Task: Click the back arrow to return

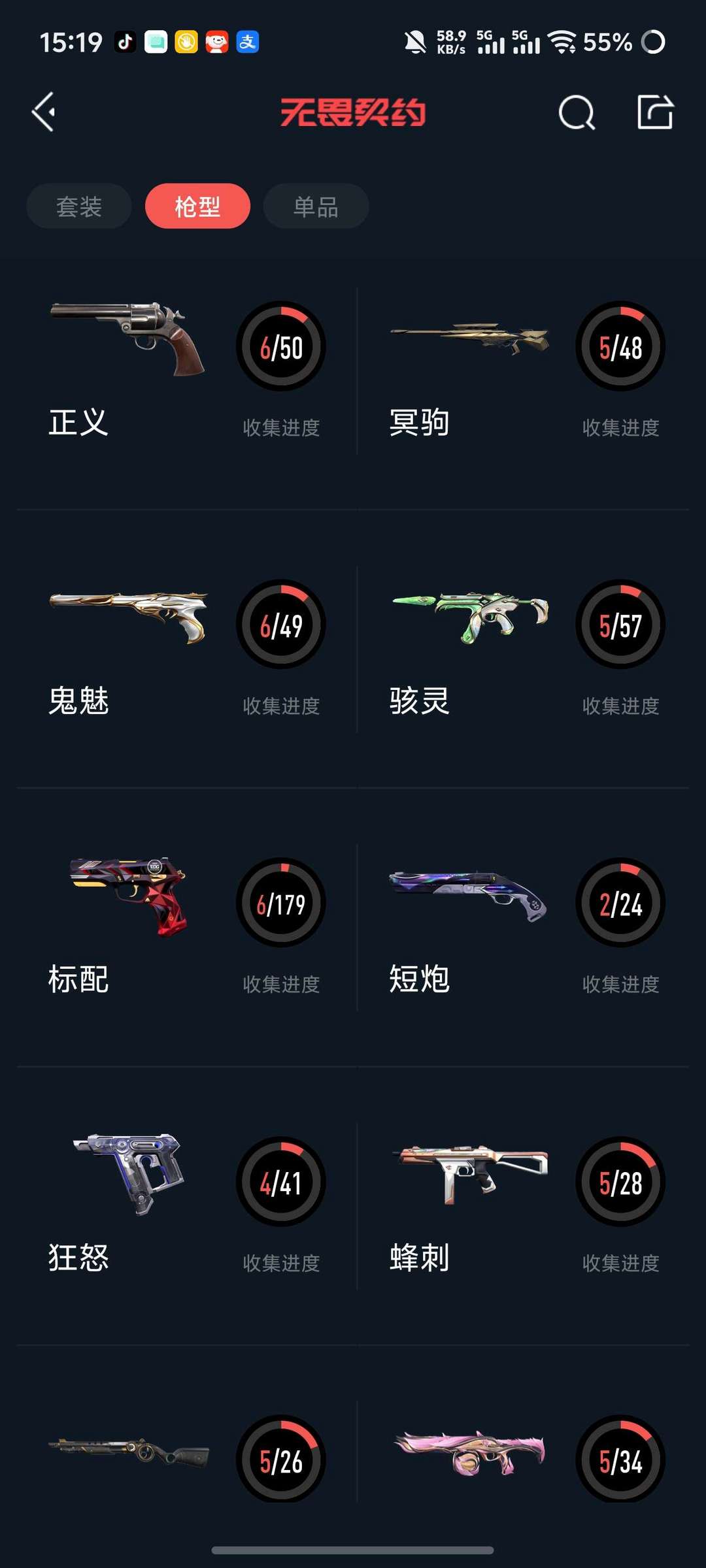Action: pos(43,112)
